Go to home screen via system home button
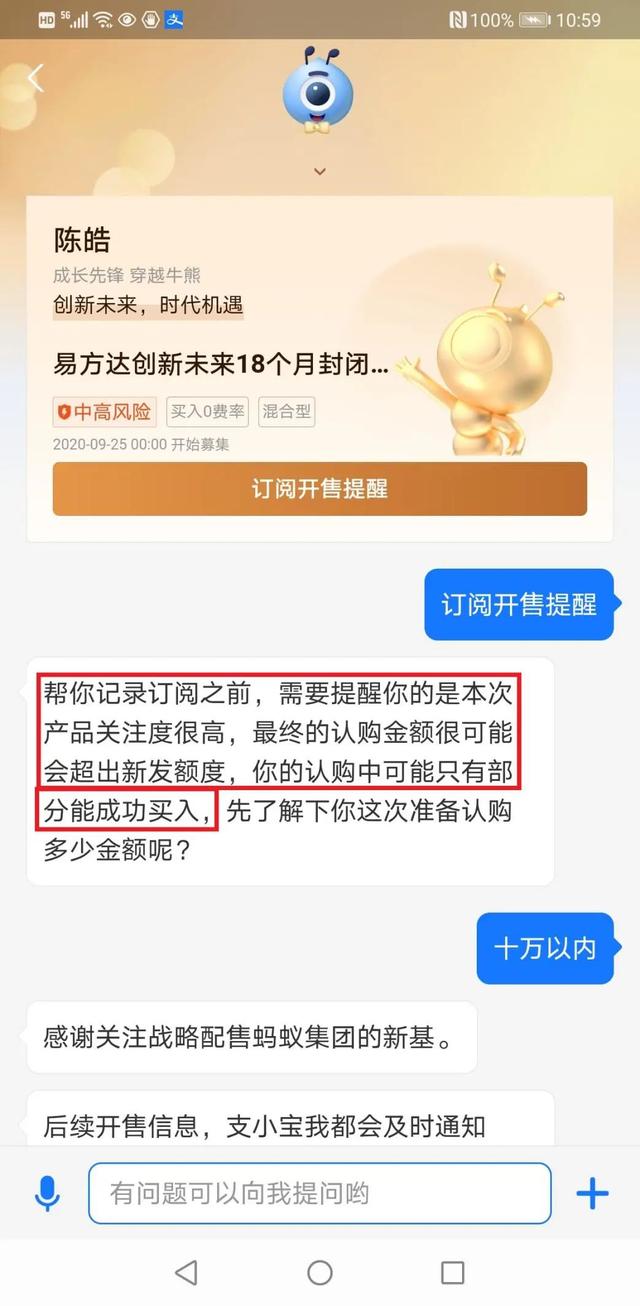 320,1272
